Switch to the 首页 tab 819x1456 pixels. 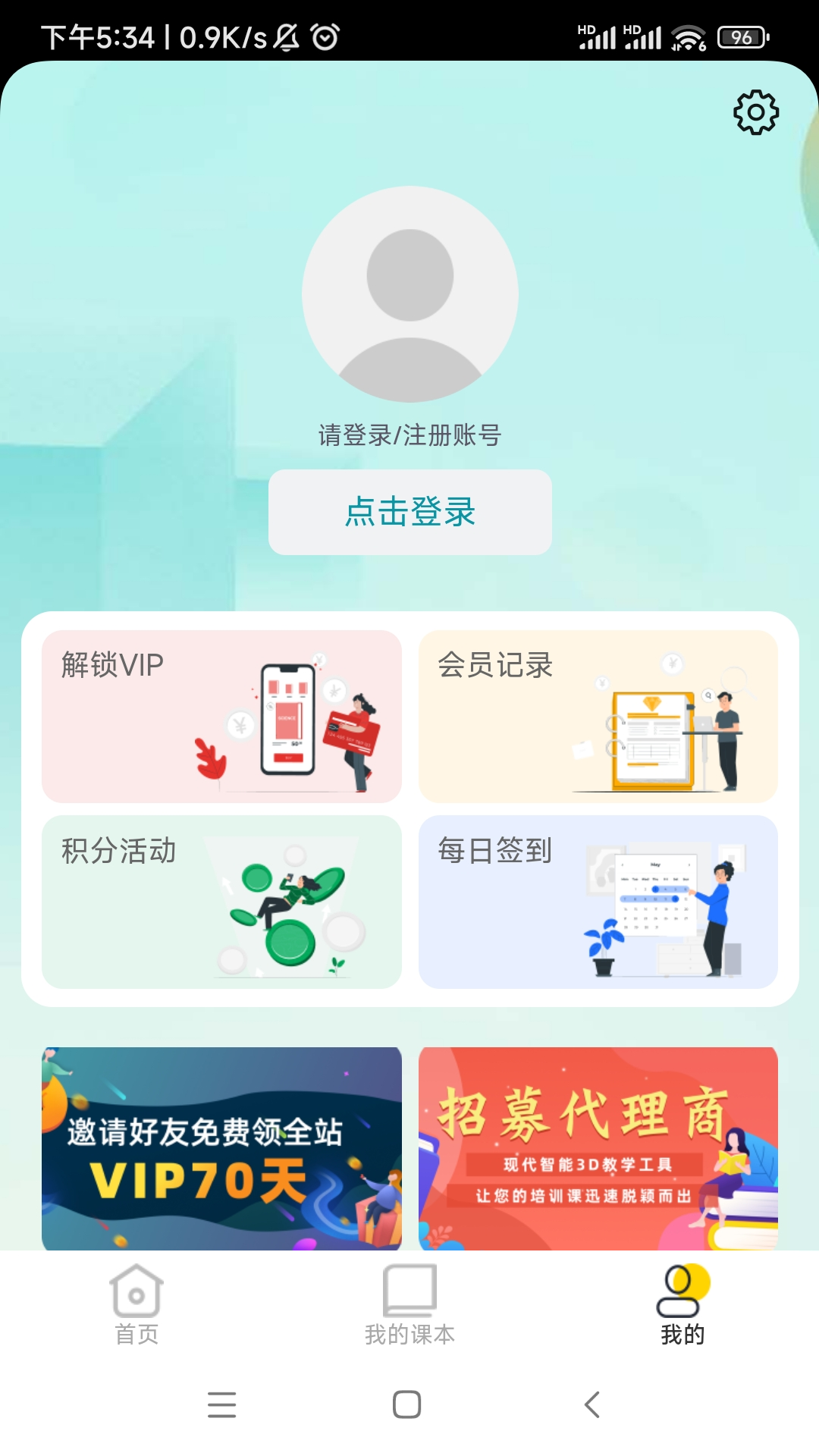click(x=137, y=1304)
